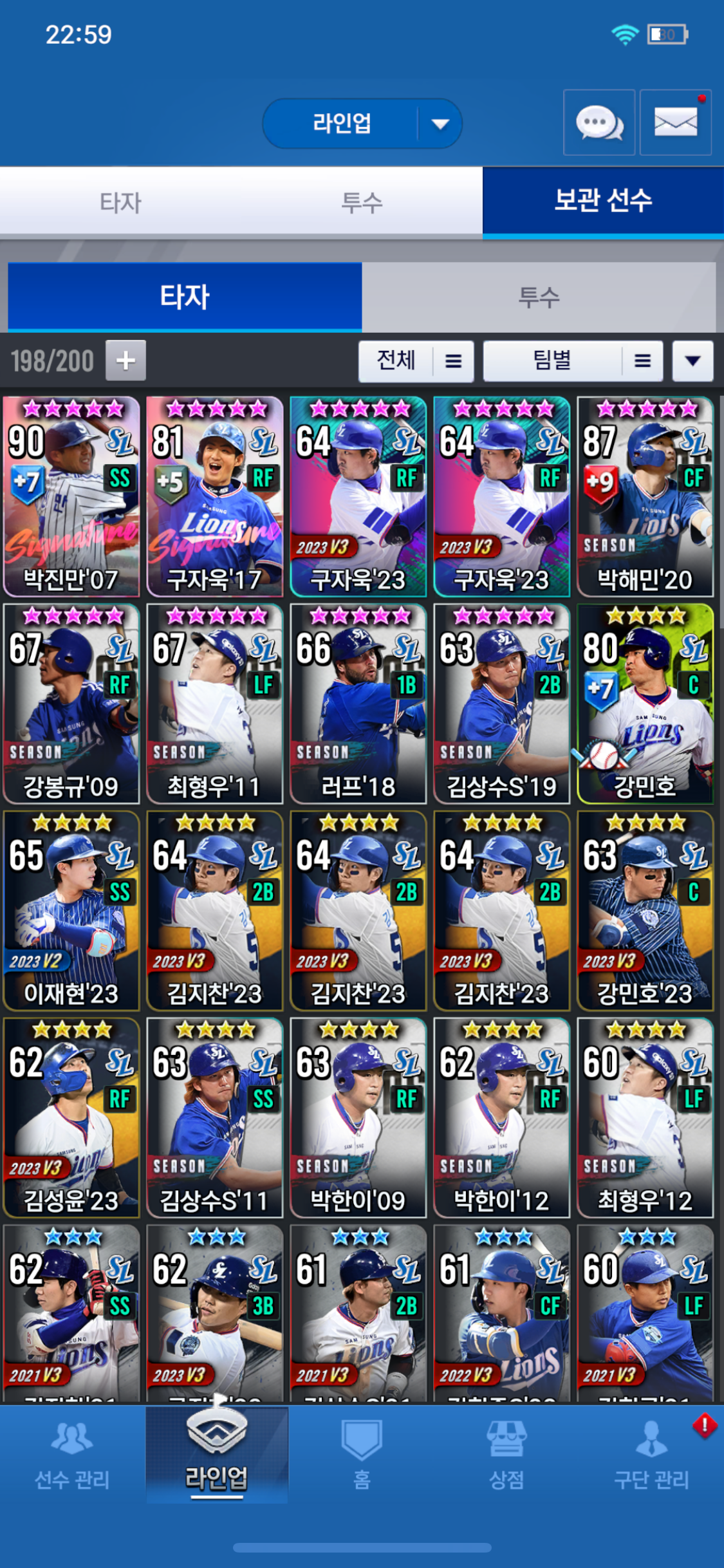The height and width of the screenshot is (1568, 724).
Task: Select the 보관 선수 tab
Action: coord(603,201)
